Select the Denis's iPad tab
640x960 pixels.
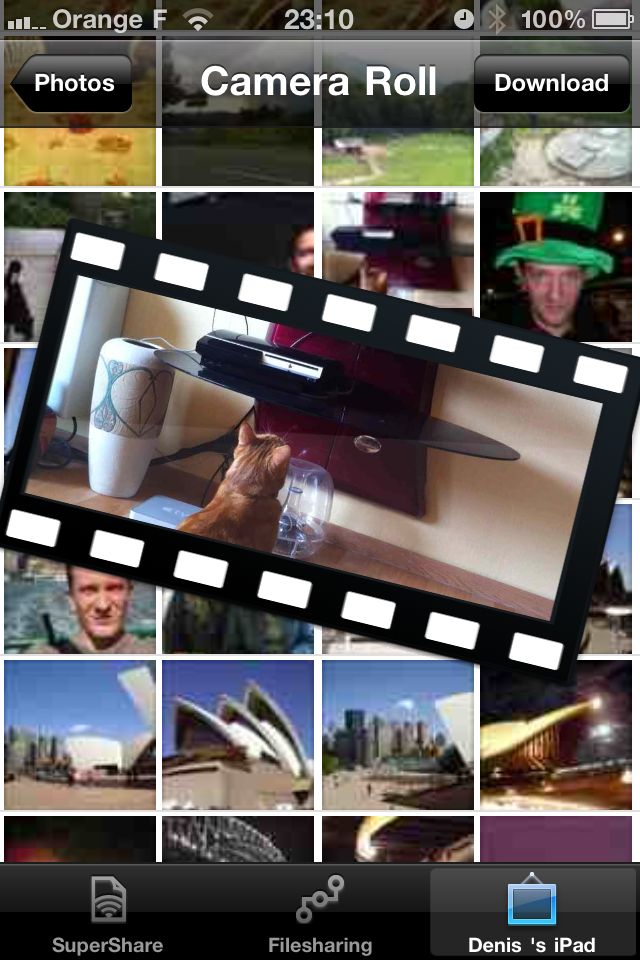[532, 912]
